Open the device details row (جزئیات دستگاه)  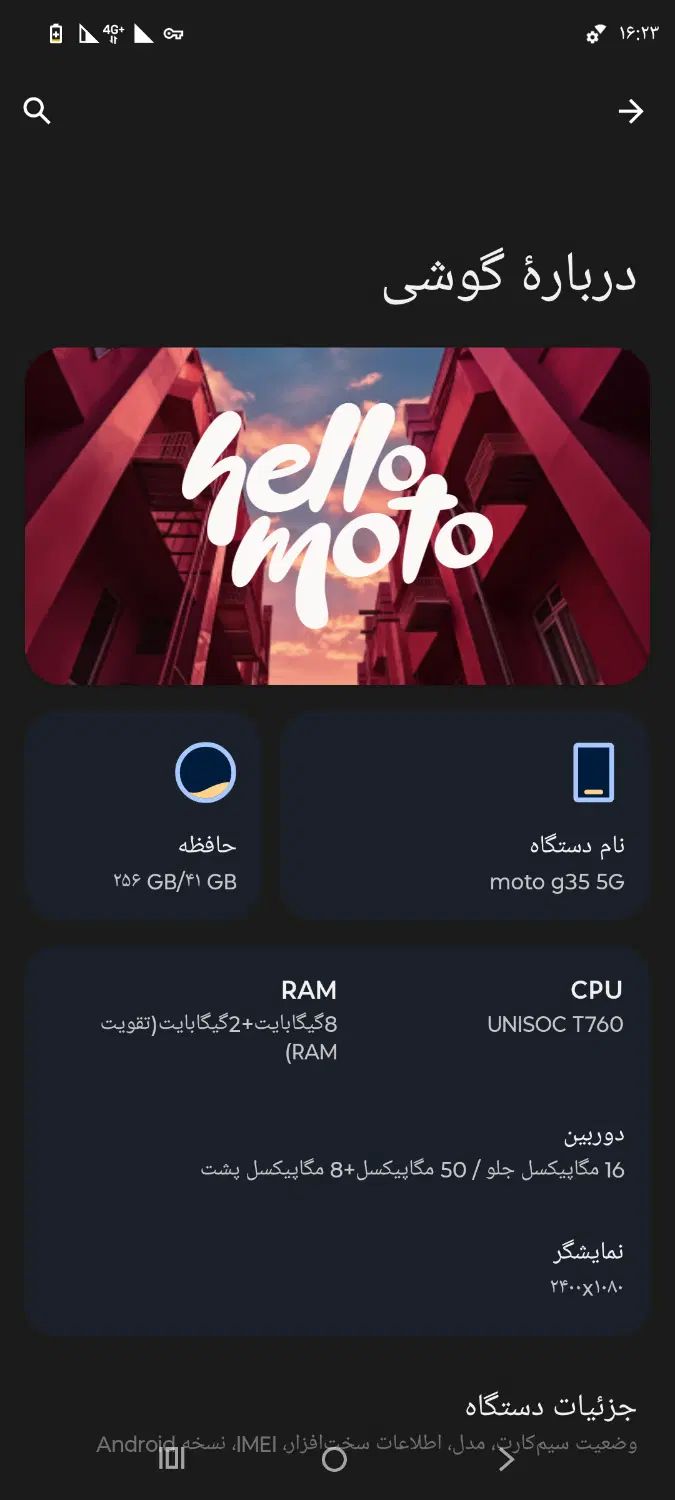(400, 1420)
